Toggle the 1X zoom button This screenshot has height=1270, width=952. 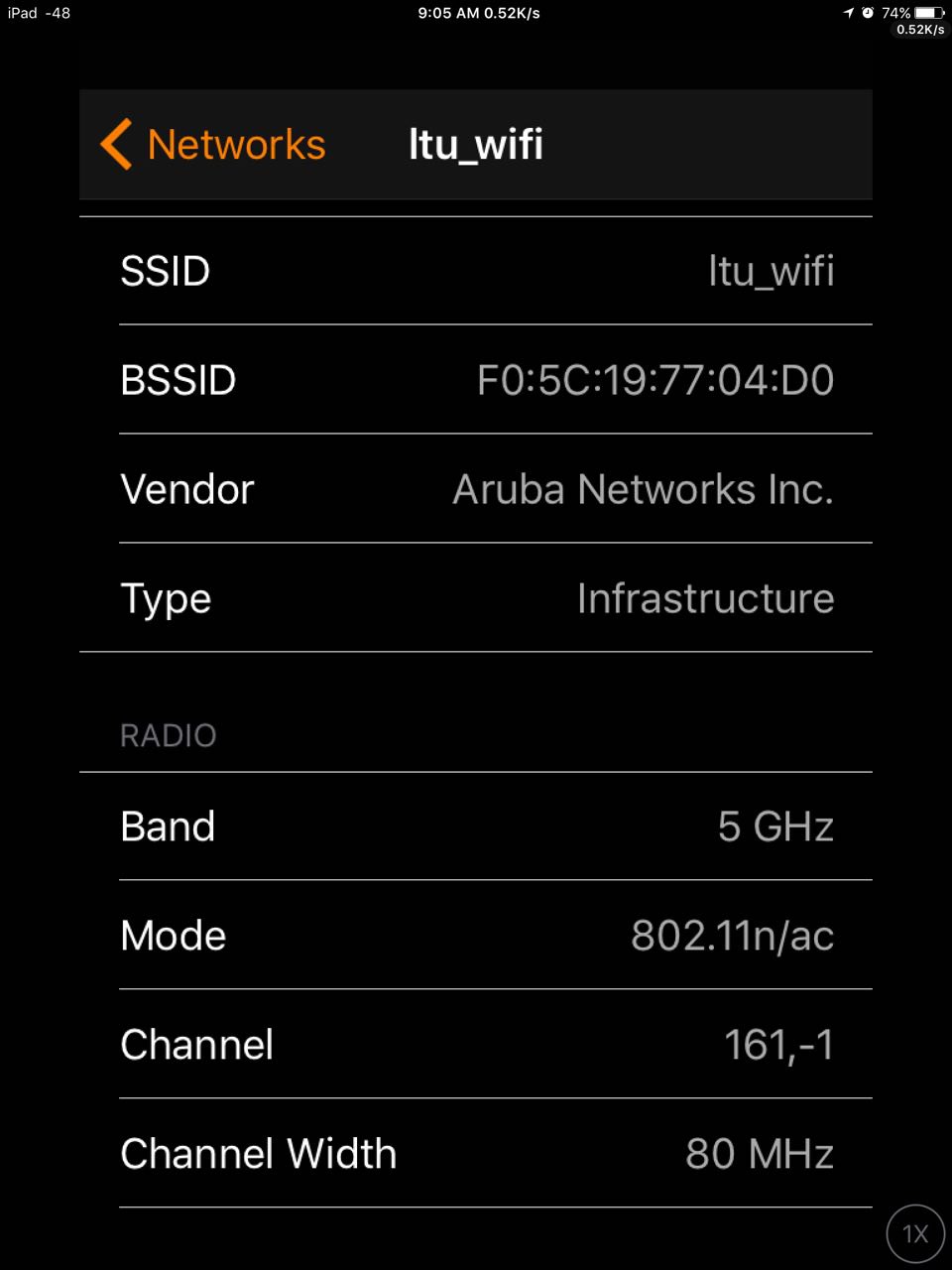point(914,1233)
